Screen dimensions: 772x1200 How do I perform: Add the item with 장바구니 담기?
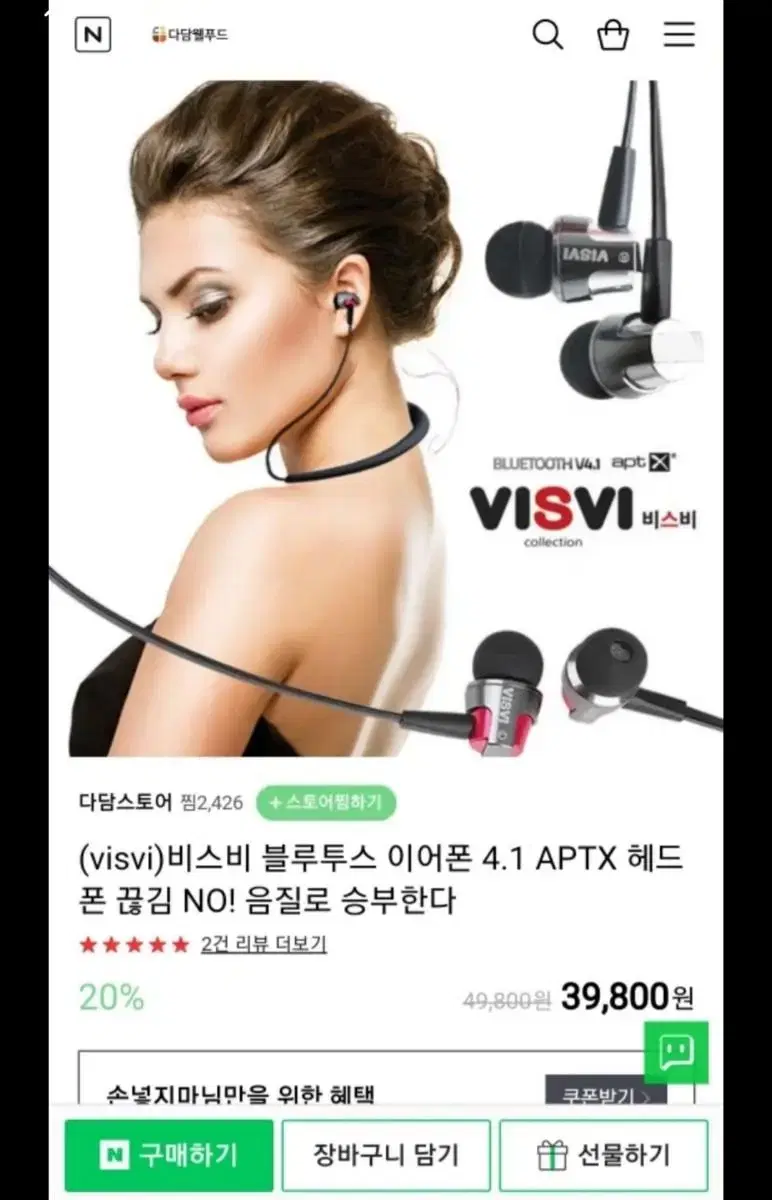[386, 1156]
